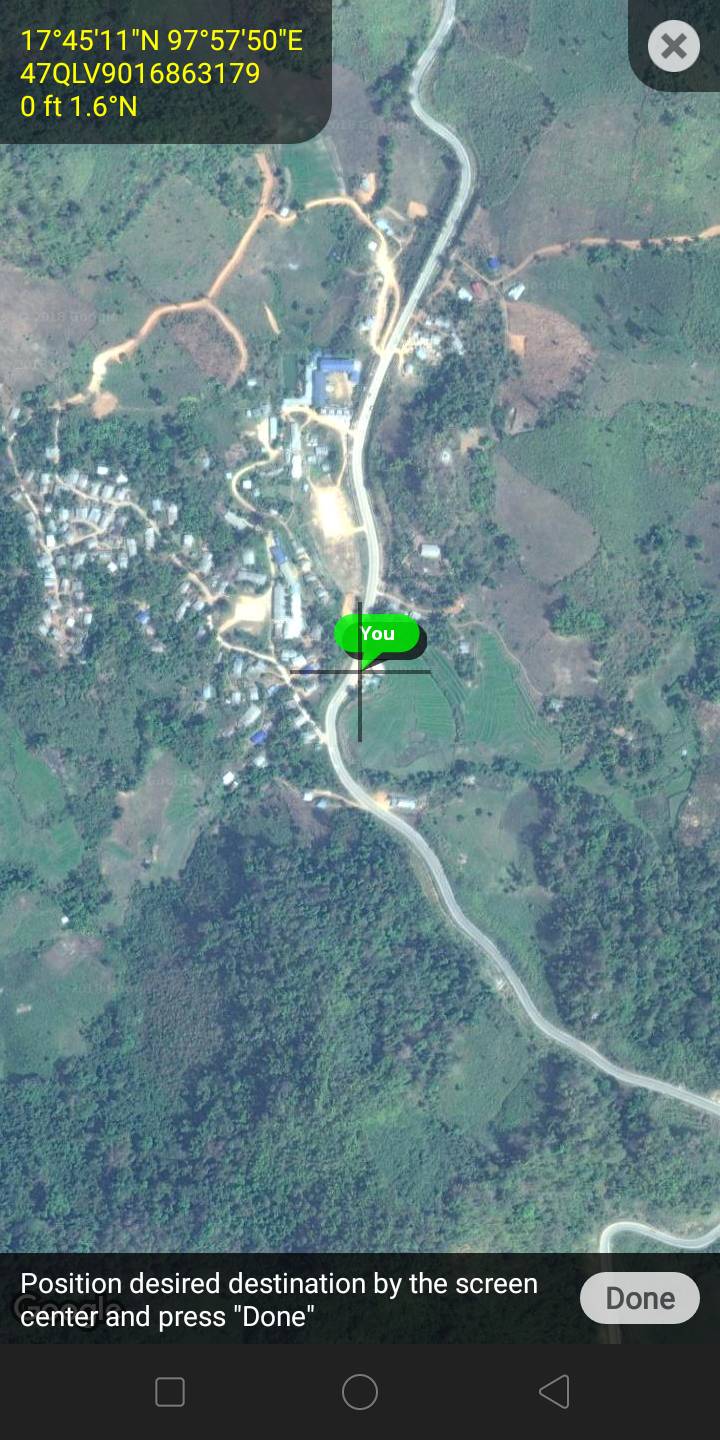Confirm destination with Done button

click(640, 1298)
